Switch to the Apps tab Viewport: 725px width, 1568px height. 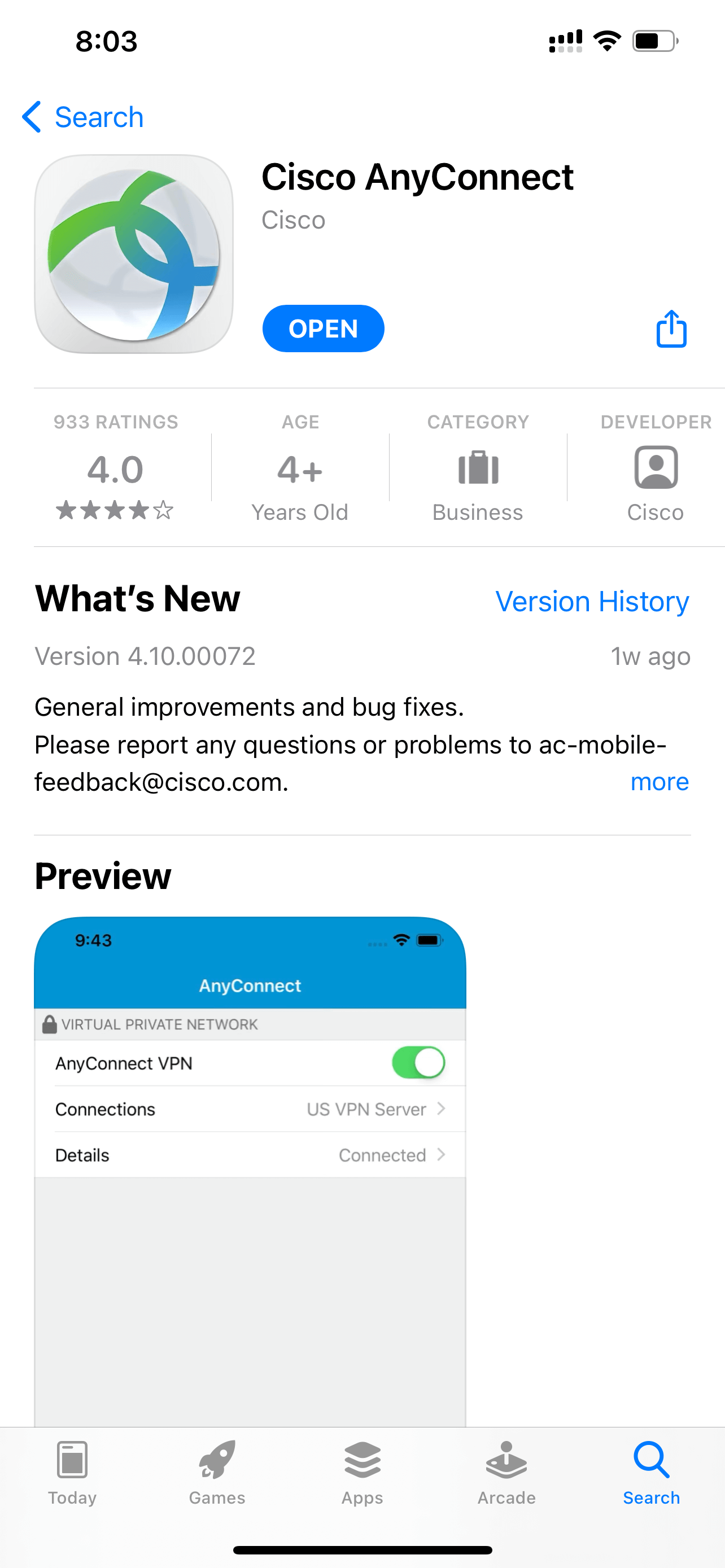pos(362,1470)
